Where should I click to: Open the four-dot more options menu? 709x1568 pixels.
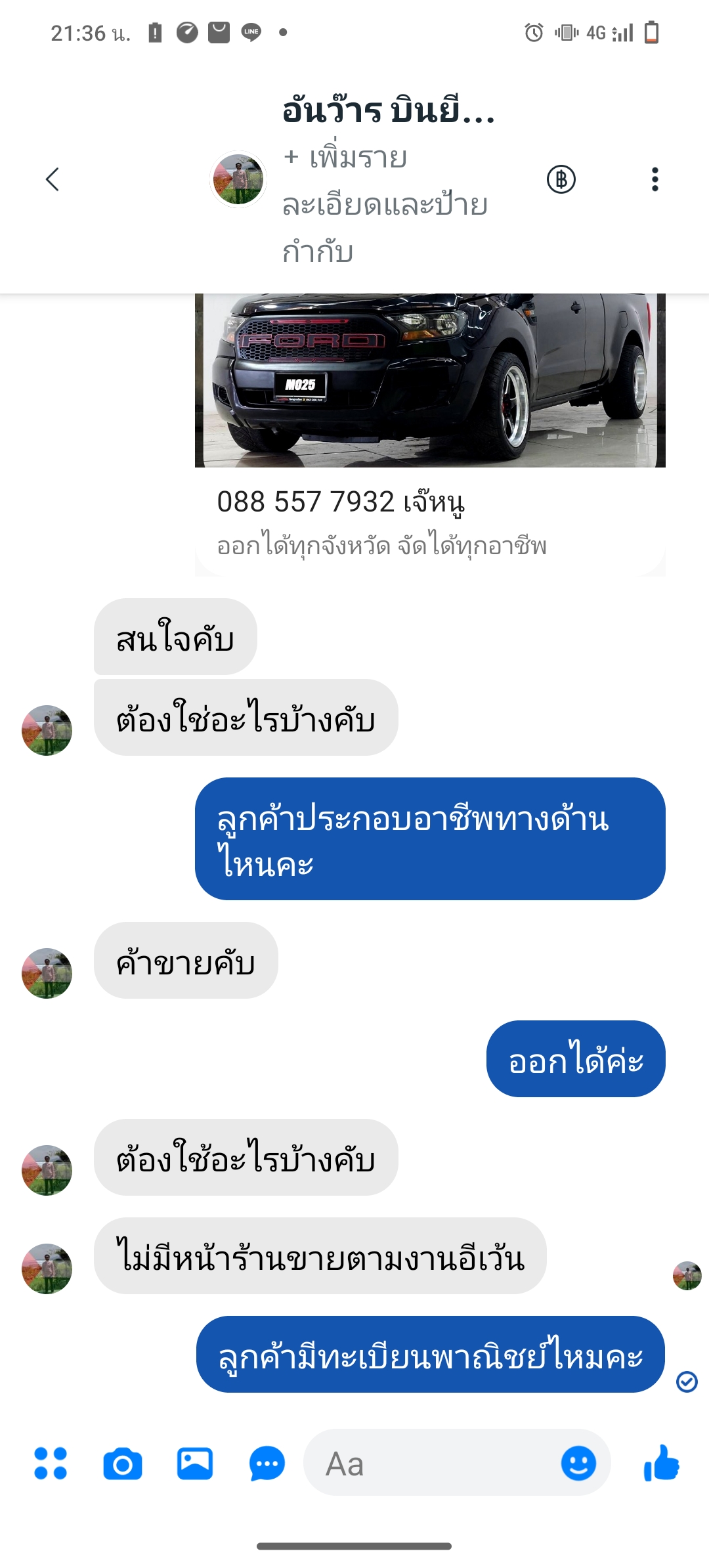pyautogui.click(x=51, y=1463)
